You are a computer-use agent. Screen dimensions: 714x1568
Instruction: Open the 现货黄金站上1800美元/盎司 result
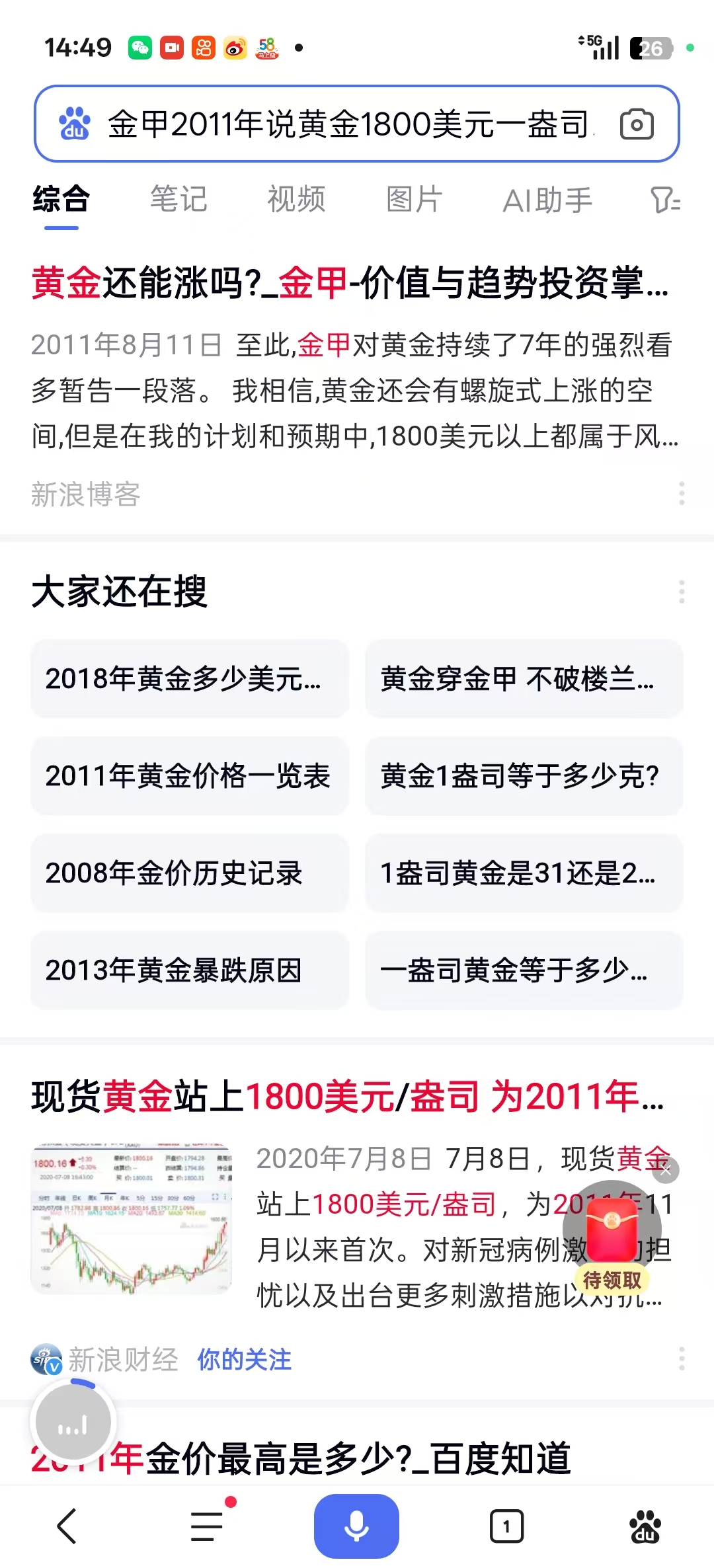click(348, 1096)
